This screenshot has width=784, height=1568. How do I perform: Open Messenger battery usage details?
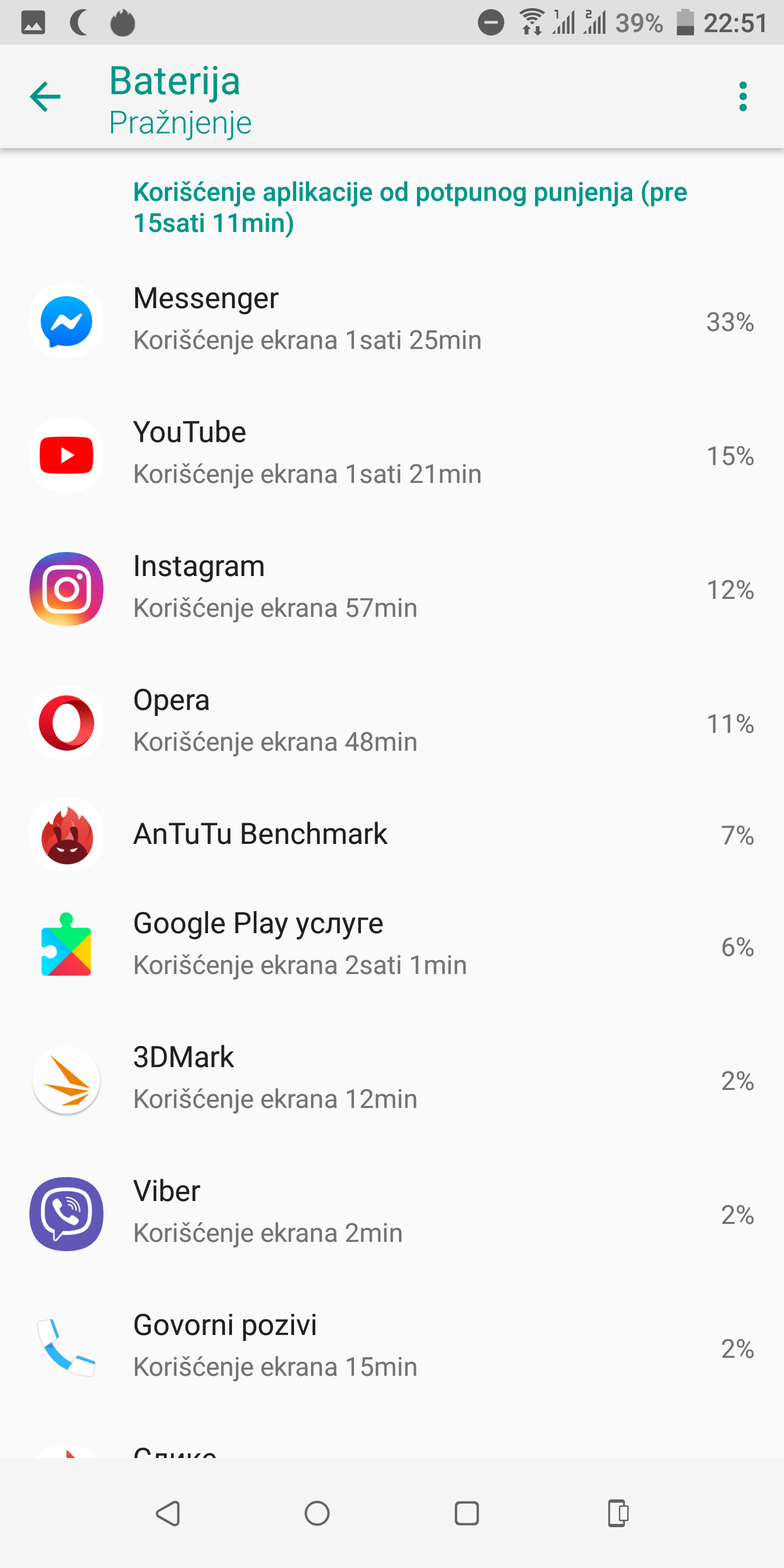tap(392, 321)
